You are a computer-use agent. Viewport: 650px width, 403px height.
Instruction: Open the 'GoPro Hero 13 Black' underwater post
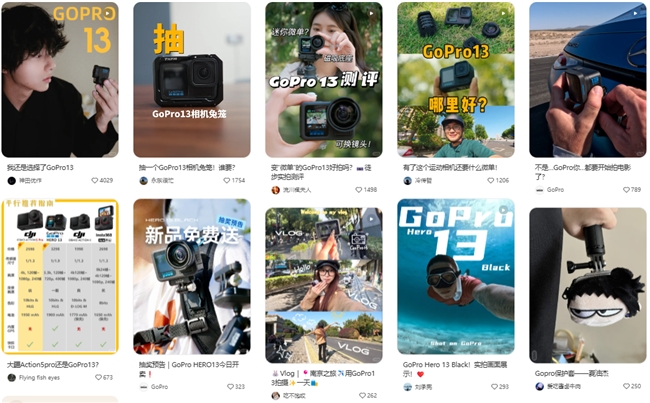(455, 277)
